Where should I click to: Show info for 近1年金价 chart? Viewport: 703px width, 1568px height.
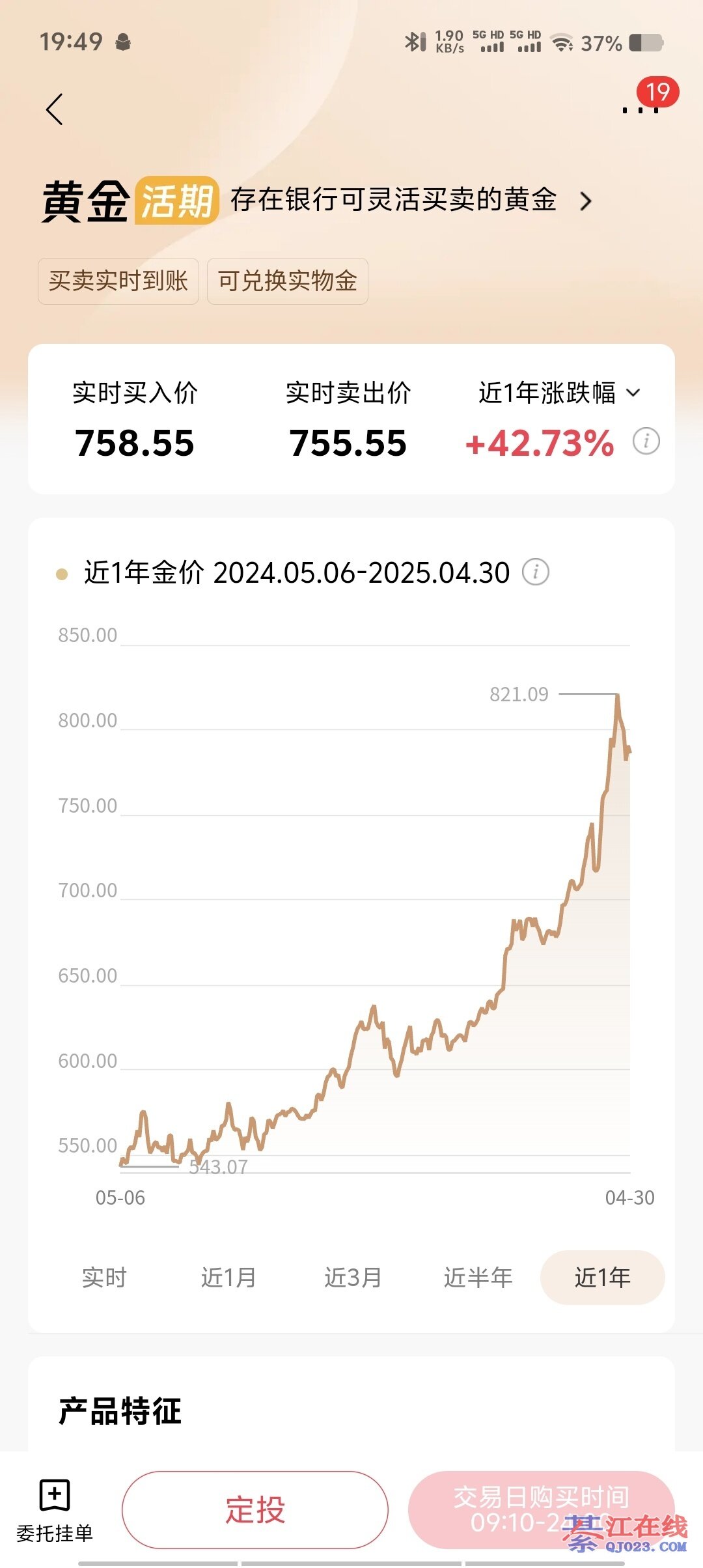coord(536,572)
